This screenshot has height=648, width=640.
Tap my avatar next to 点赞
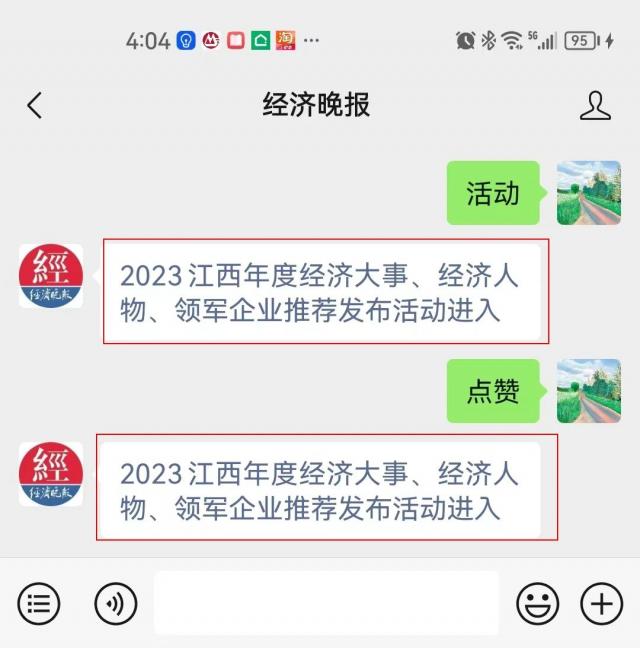(588, 391)
